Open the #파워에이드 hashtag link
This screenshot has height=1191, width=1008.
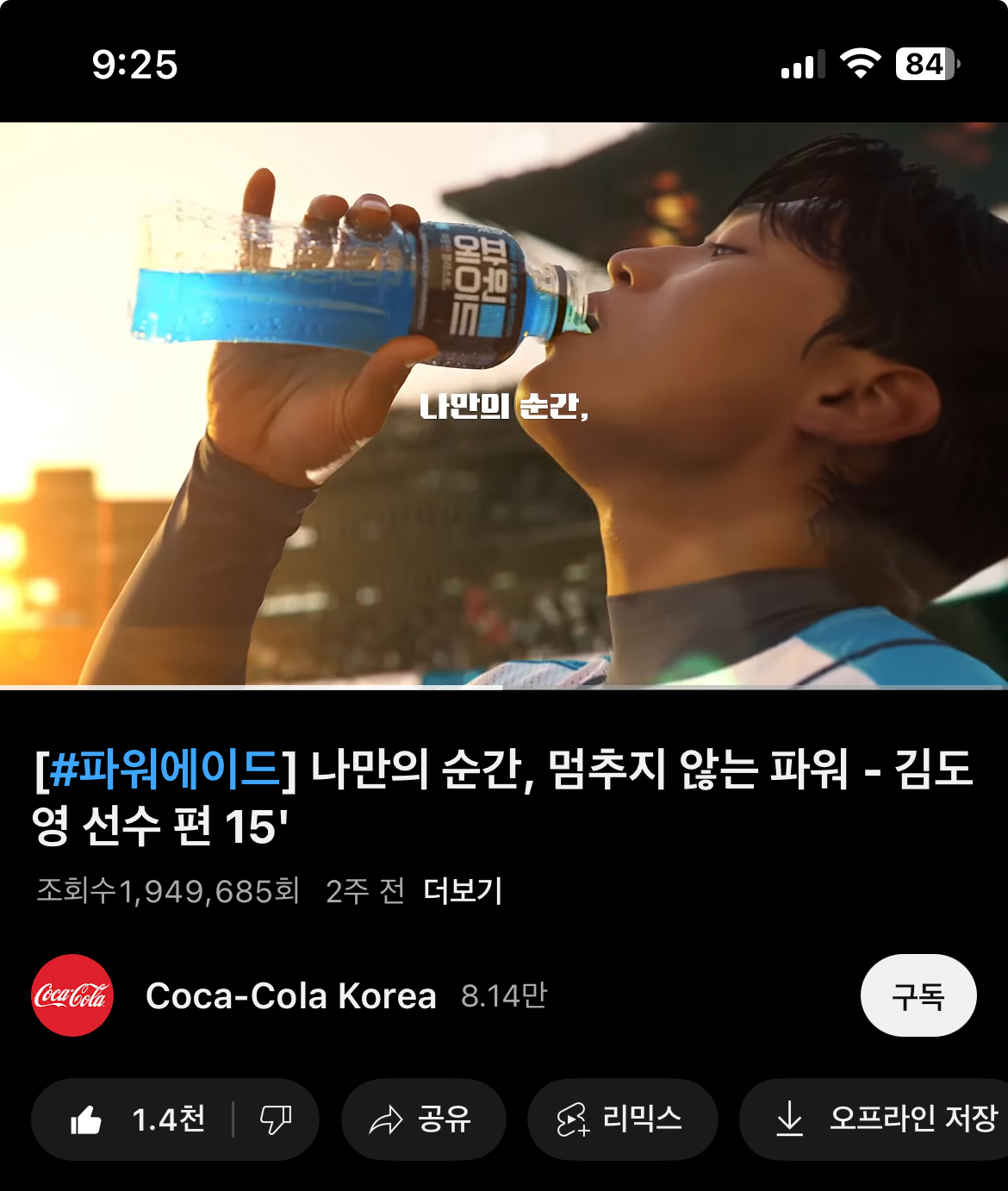click(165, 770)
